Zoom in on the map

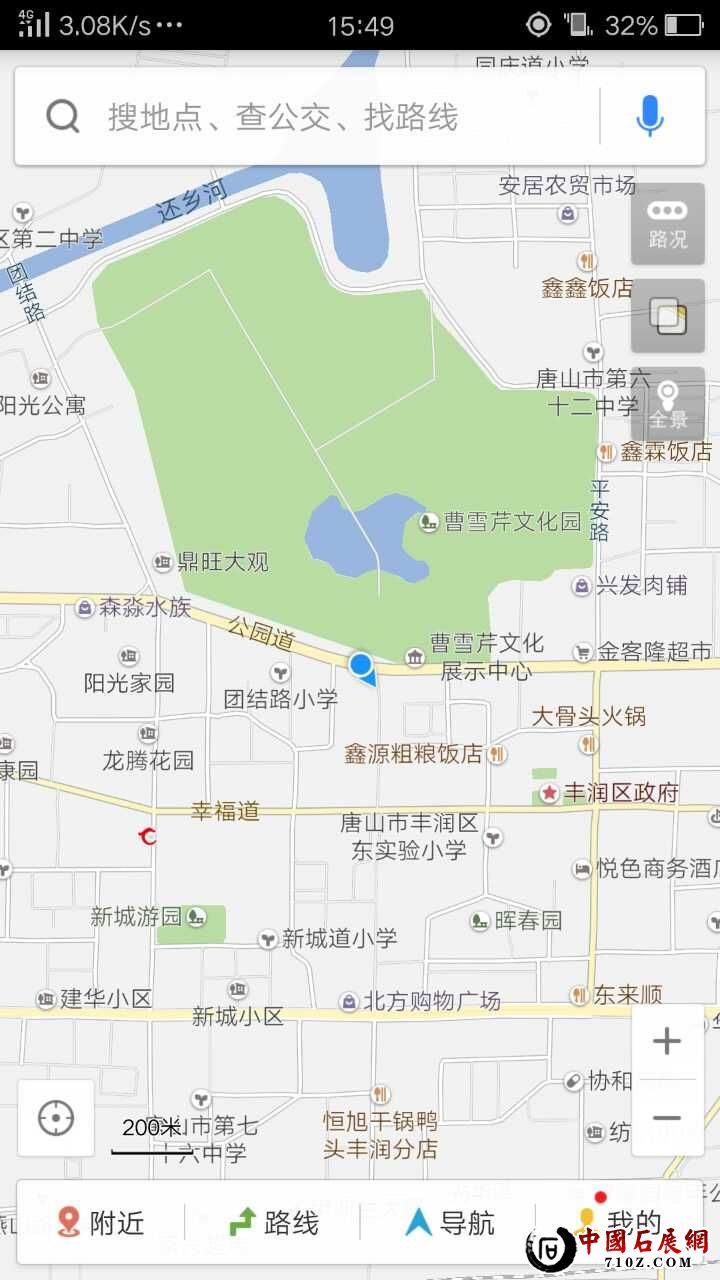click(666, 1042)
